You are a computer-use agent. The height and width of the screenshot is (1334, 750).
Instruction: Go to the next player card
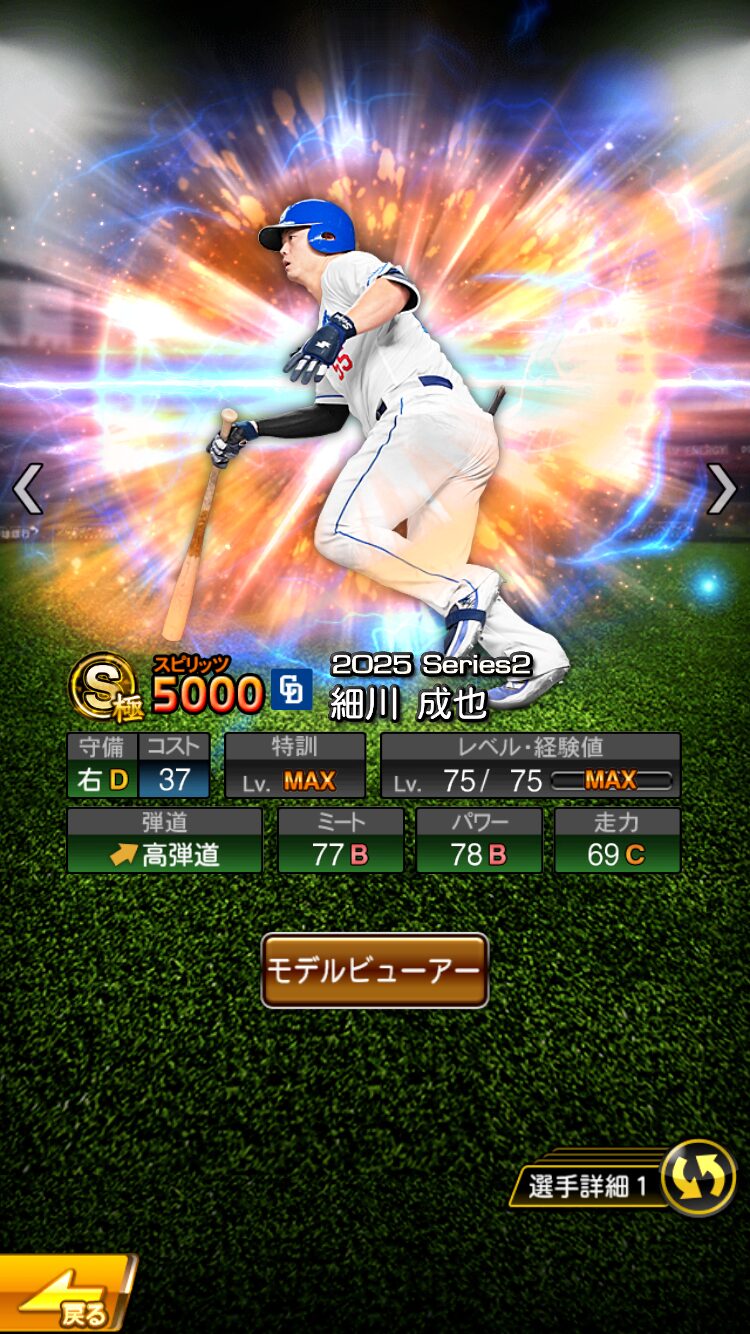[721, 489]
